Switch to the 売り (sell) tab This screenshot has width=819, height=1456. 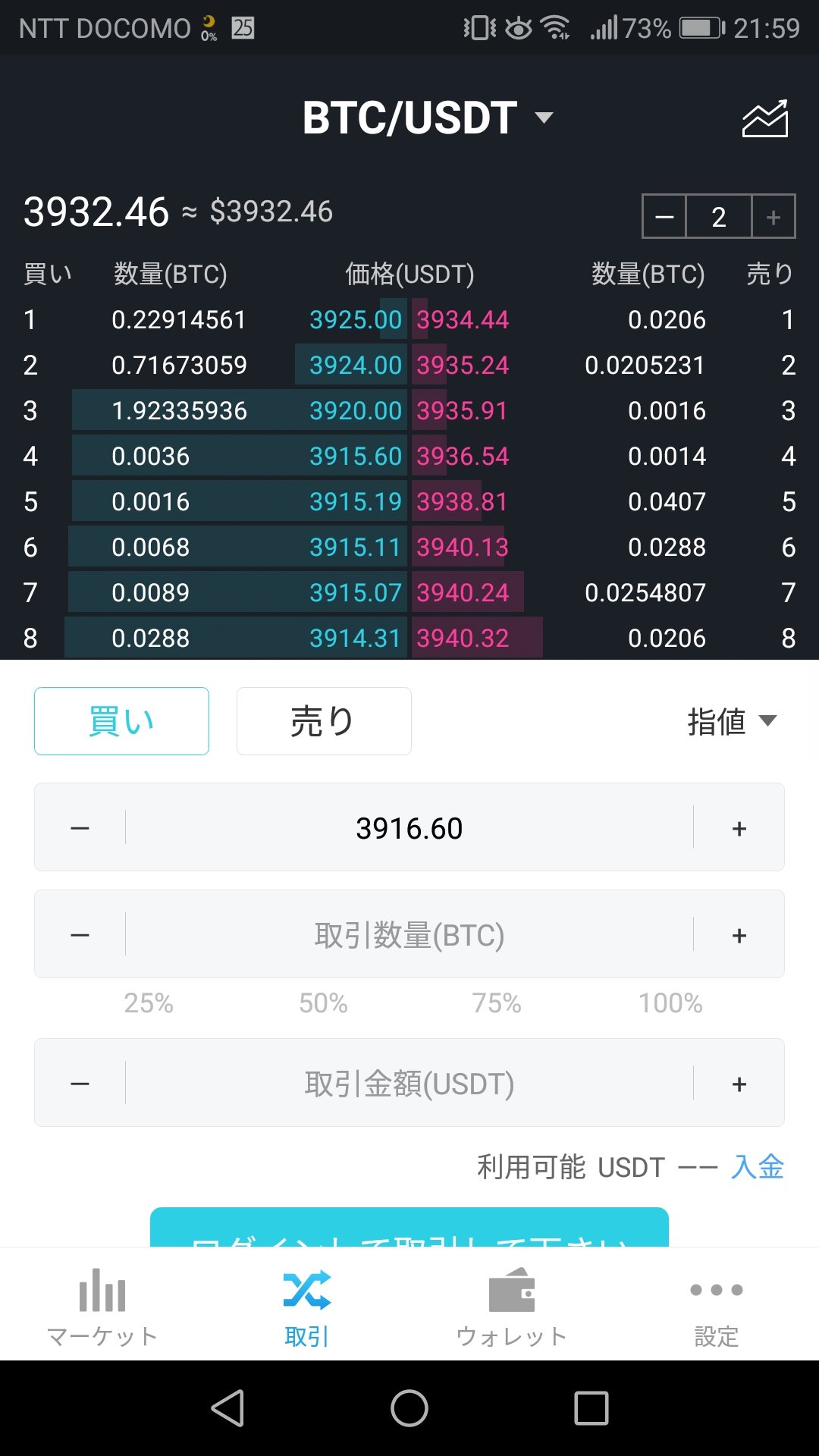324,721
